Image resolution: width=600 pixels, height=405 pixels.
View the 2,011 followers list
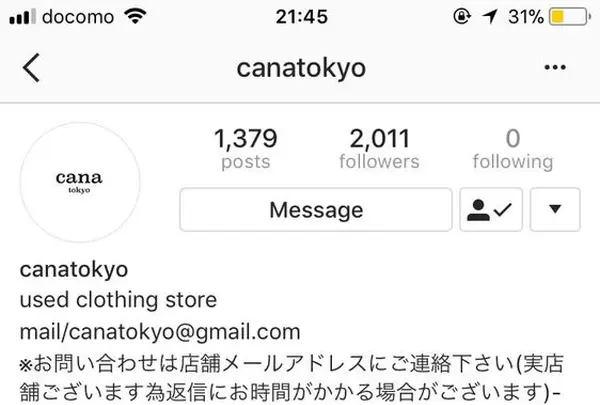pyautogui.click(x=379, y=148)
